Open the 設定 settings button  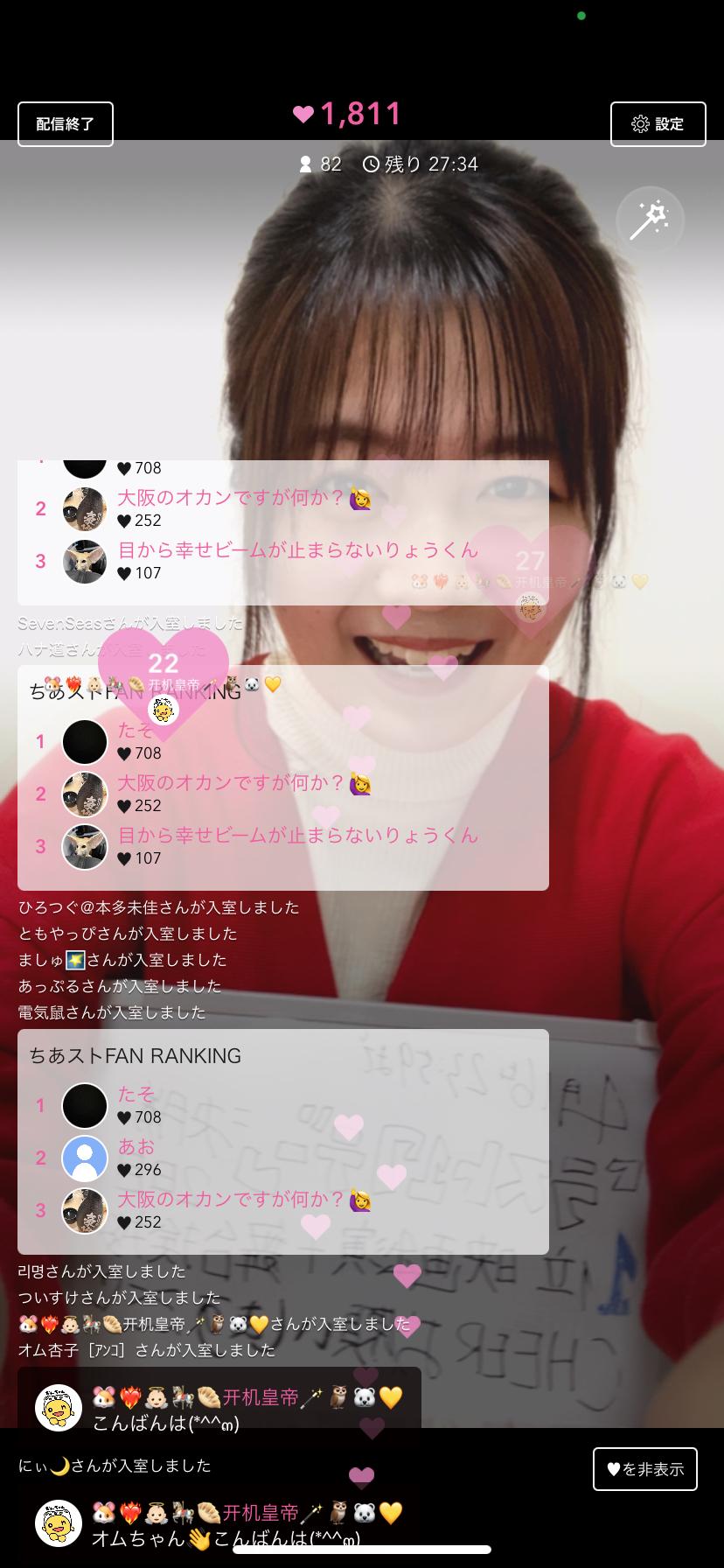[658, 124]
